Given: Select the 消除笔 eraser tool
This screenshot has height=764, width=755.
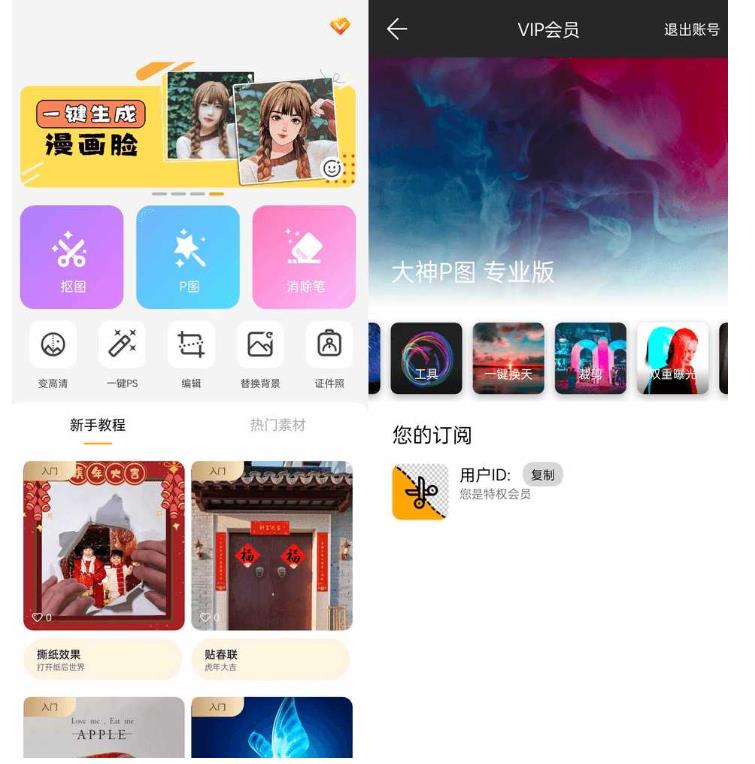Looking at the screenshot, I should pyautogui.click(x=304, y=257).
